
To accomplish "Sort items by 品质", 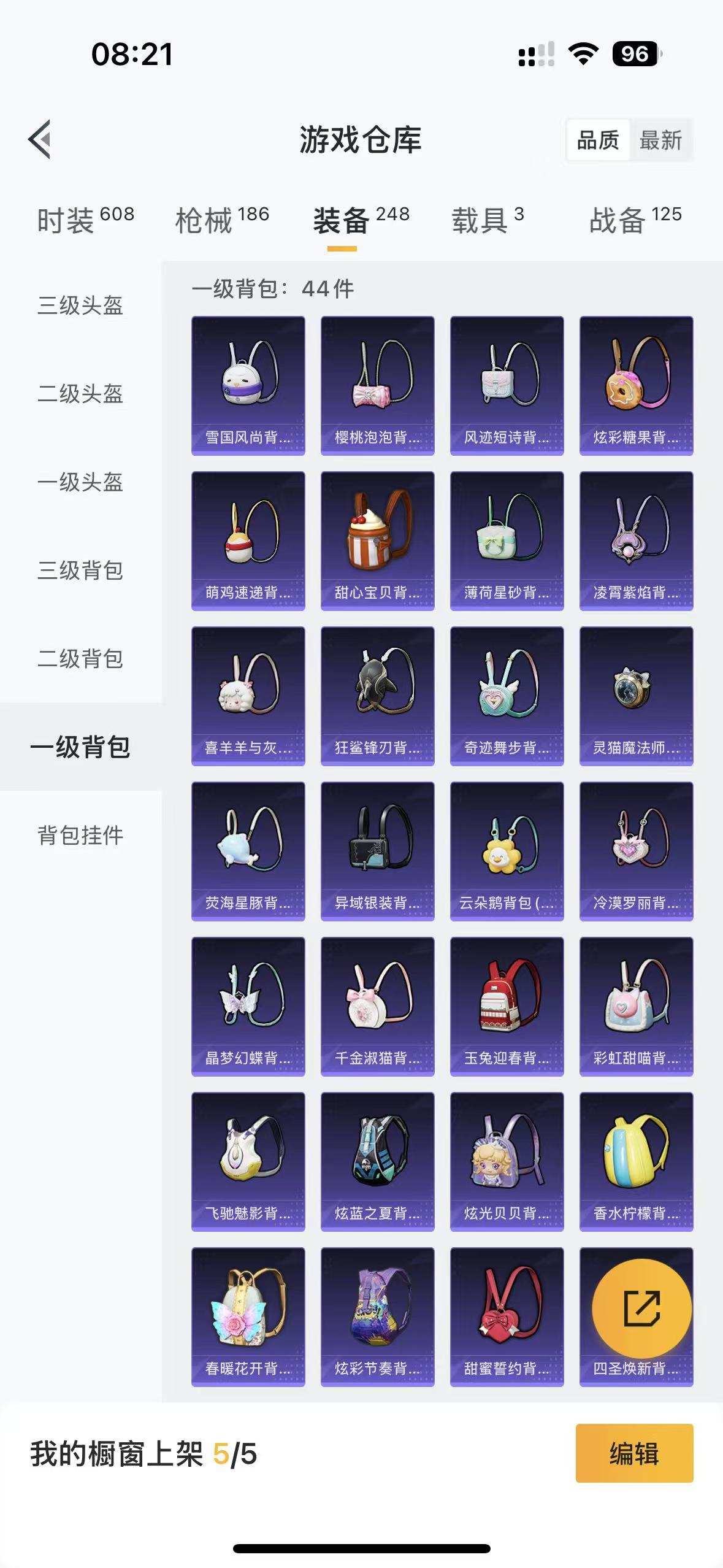I will (x=598, y=140).
